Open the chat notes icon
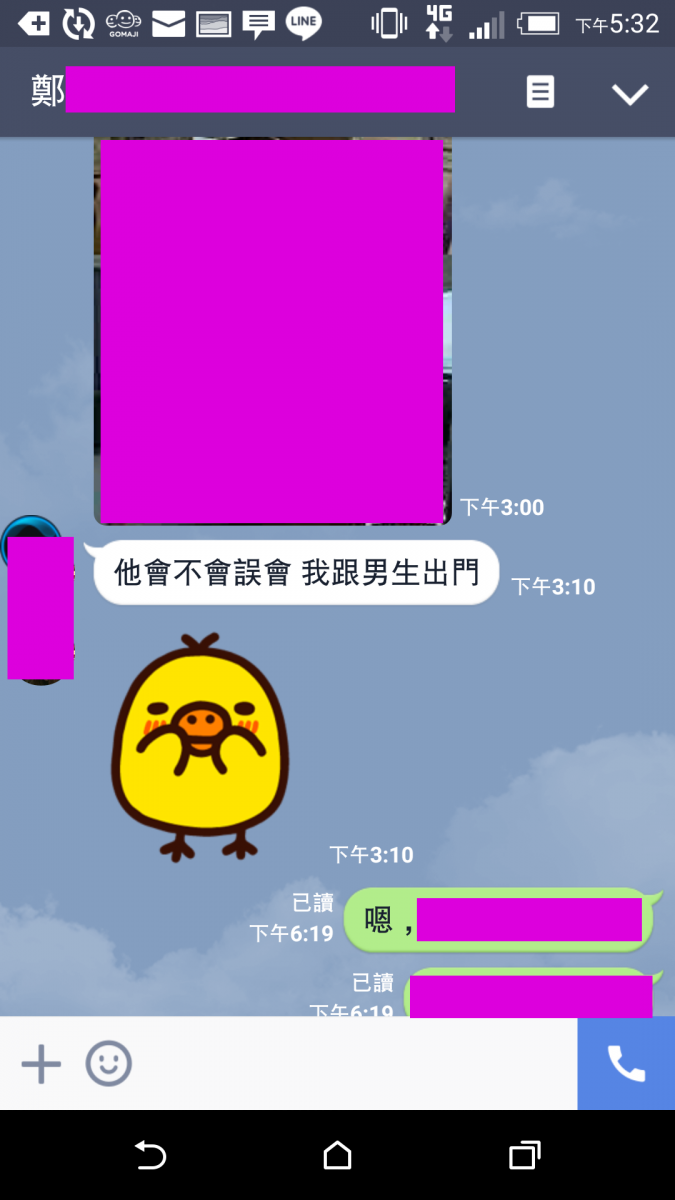Viewport: 675px width, 1200px height. coord(540,93)
